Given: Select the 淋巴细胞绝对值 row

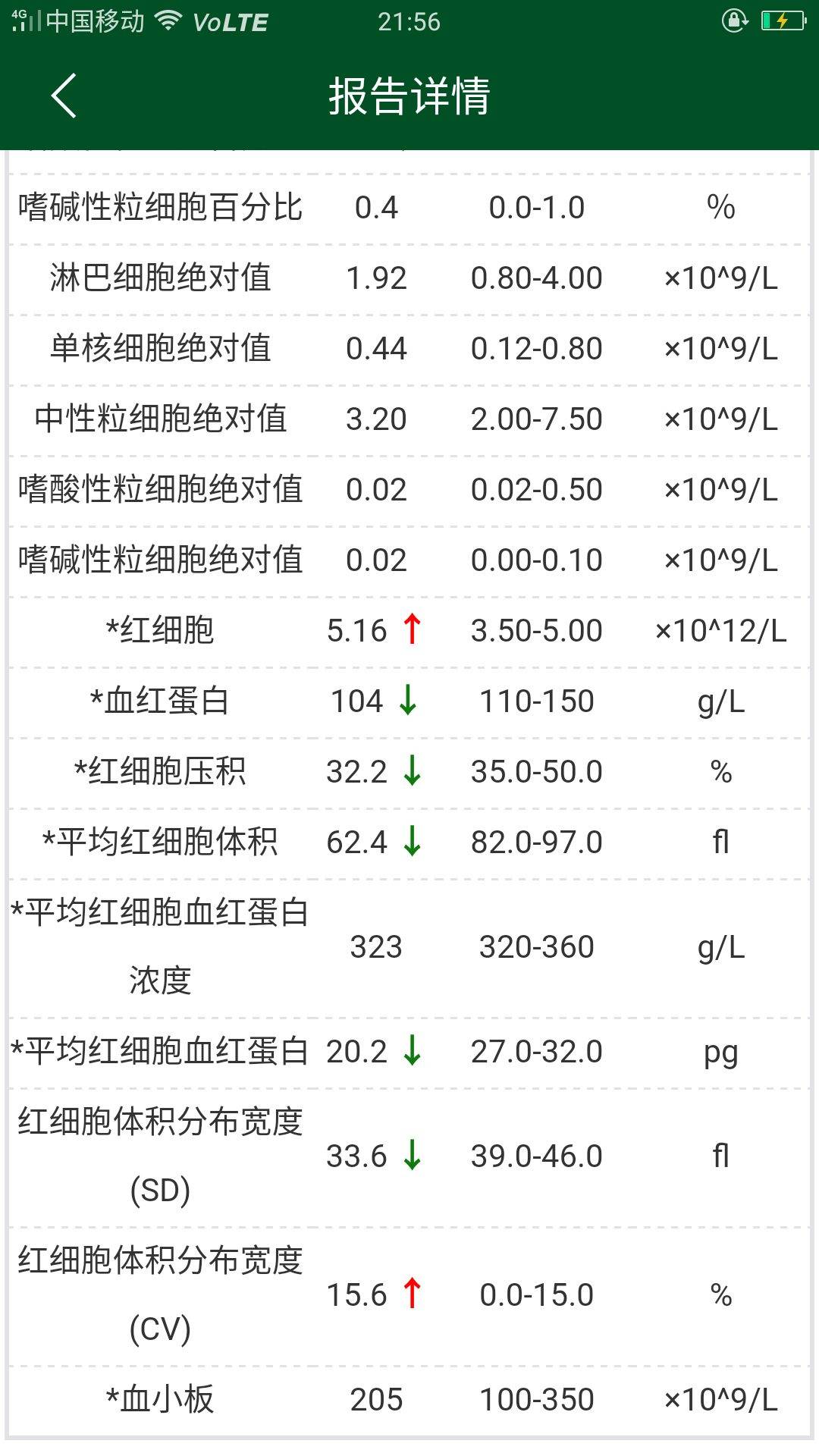Looking at the screenshot, I should [409, 278].
